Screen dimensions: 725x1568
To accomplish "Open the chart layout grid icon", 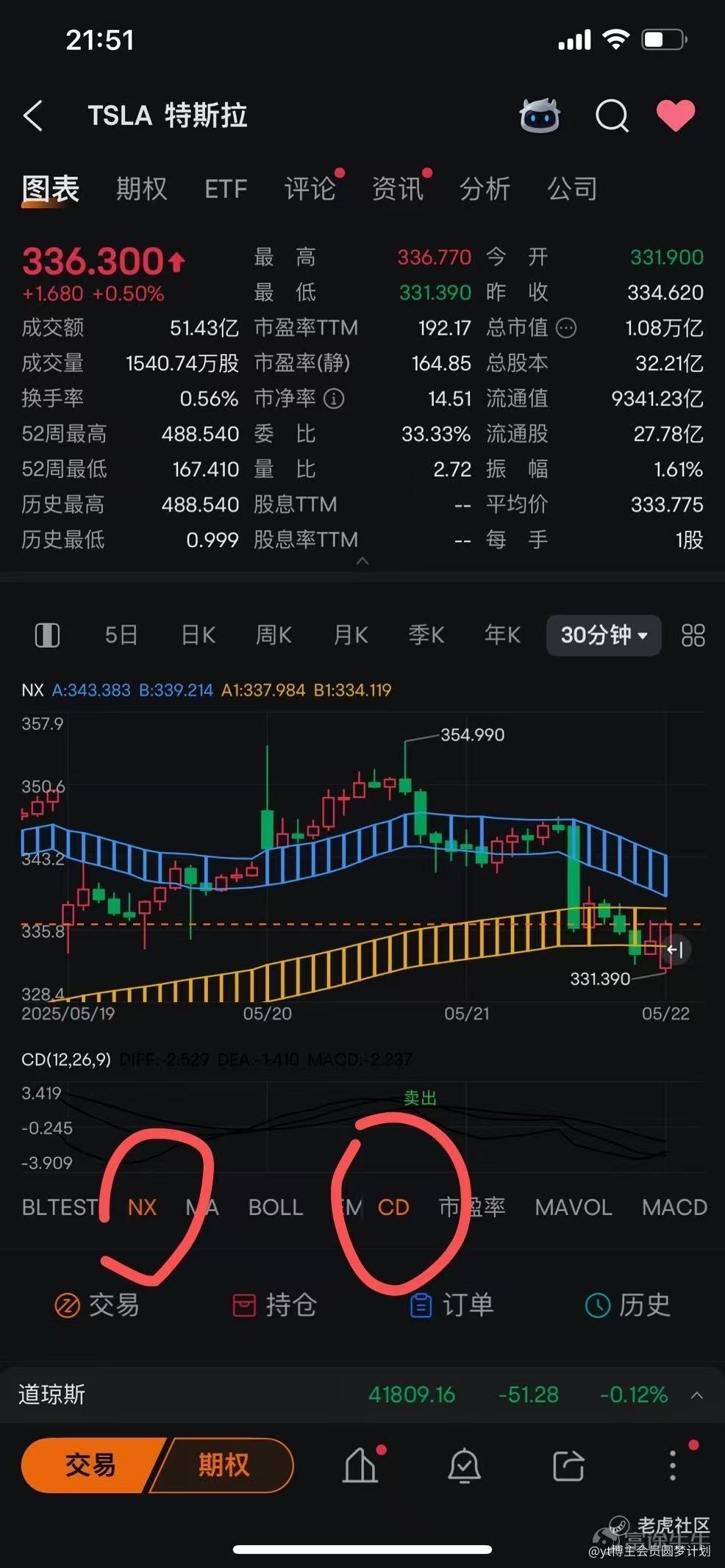I will click(691, 635).
